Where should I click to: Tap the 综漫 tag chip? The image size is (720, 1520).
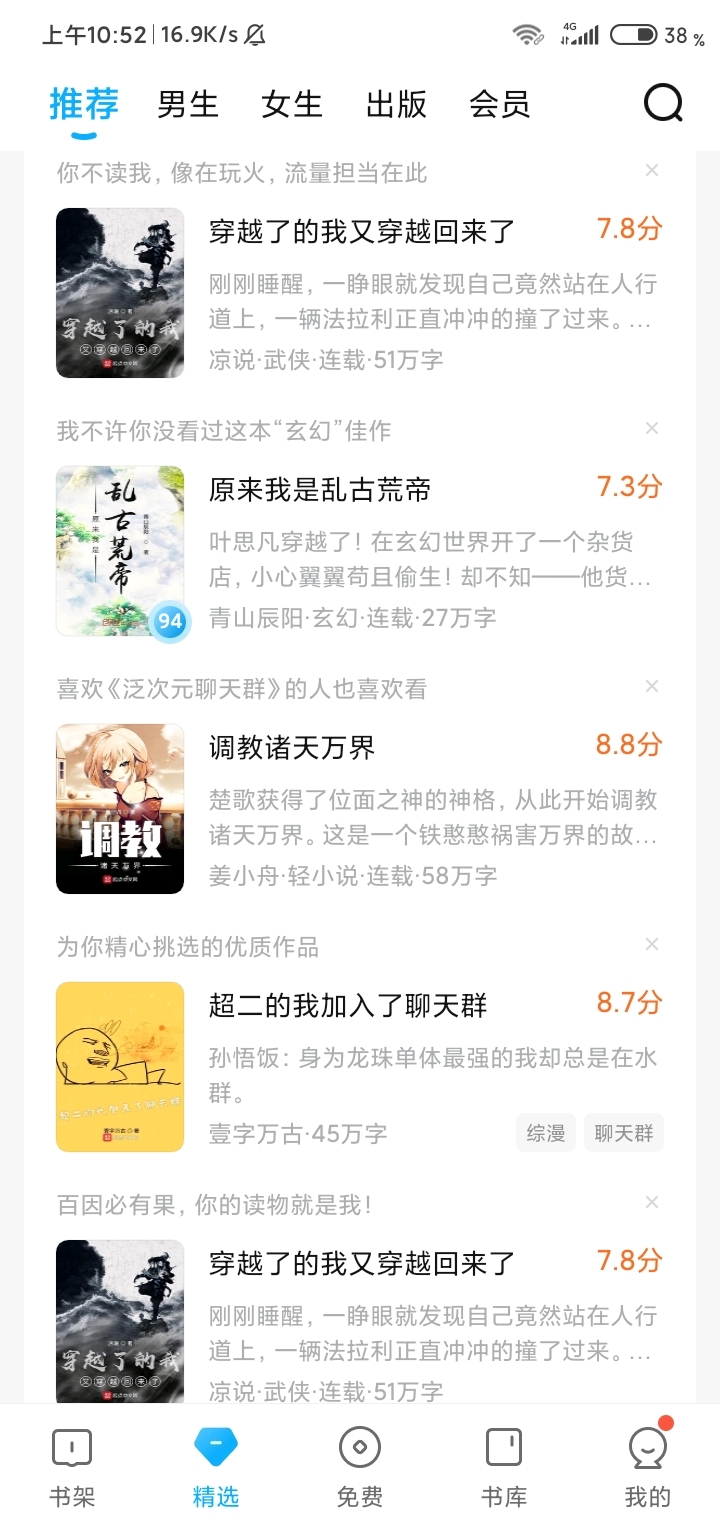point(546,1133)
